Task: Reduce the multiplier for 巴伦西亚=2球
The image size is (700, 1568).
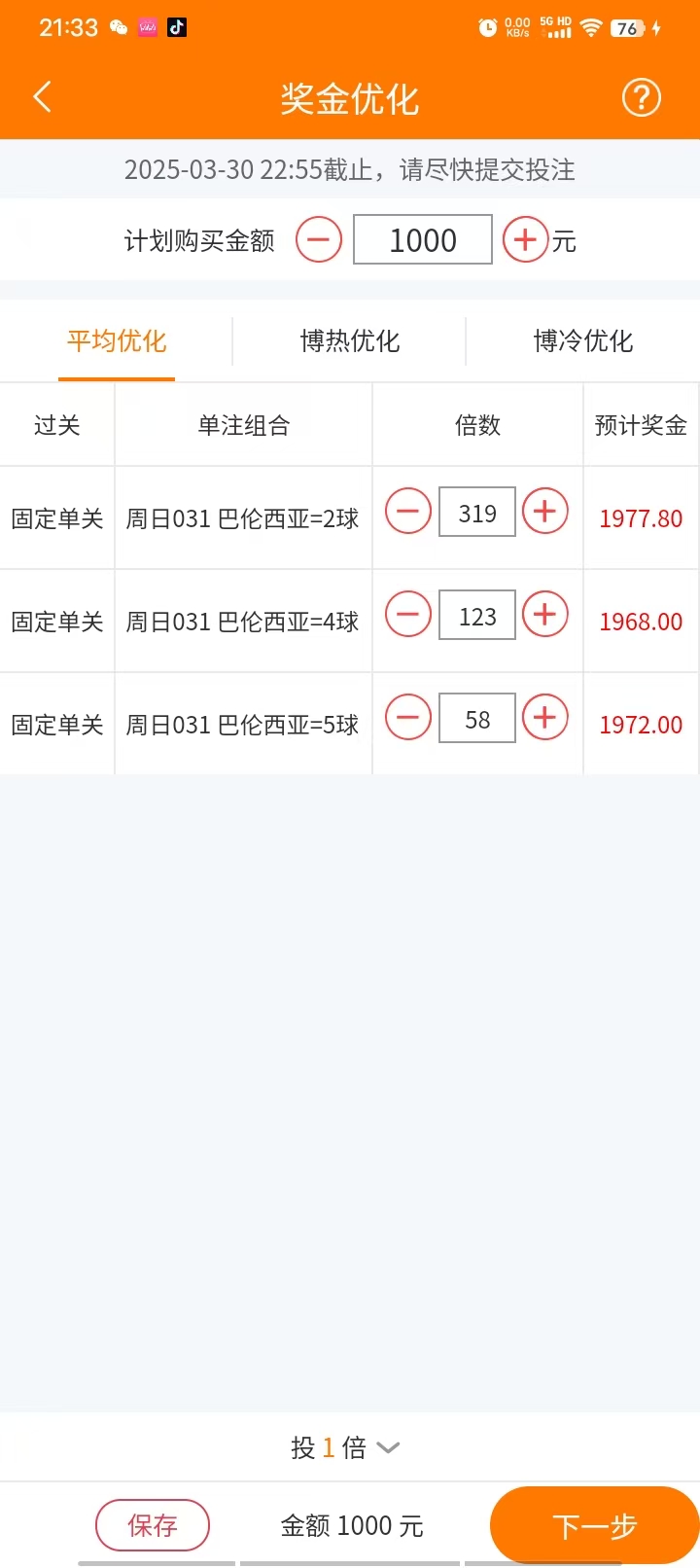Action: click(x=408, y=512)
